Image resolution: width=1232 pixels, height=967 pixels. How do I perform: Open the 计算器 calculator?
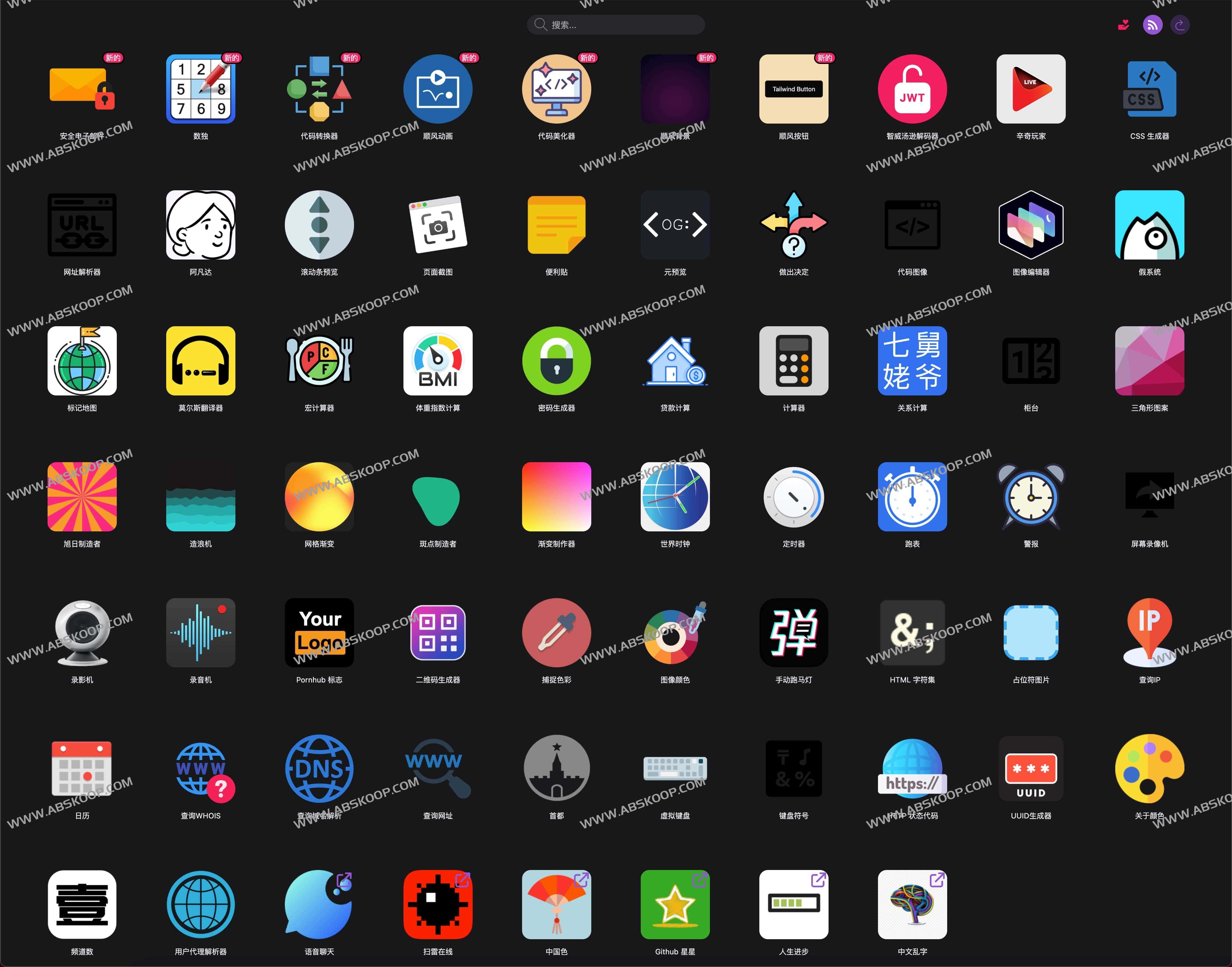(x=794, y=361)
